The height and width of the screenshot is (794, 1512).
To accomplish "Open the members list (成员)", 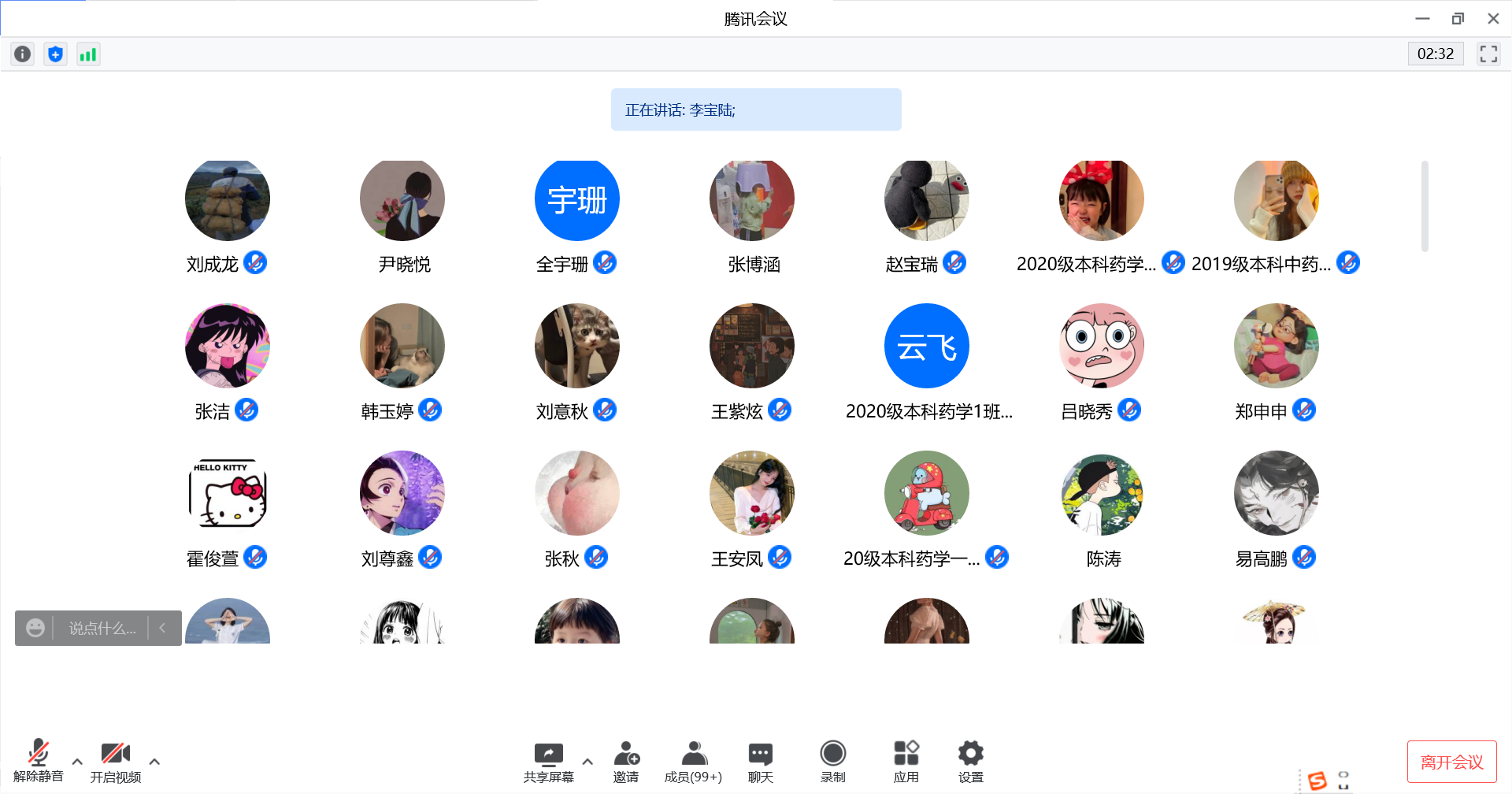I will coord(693,760).
